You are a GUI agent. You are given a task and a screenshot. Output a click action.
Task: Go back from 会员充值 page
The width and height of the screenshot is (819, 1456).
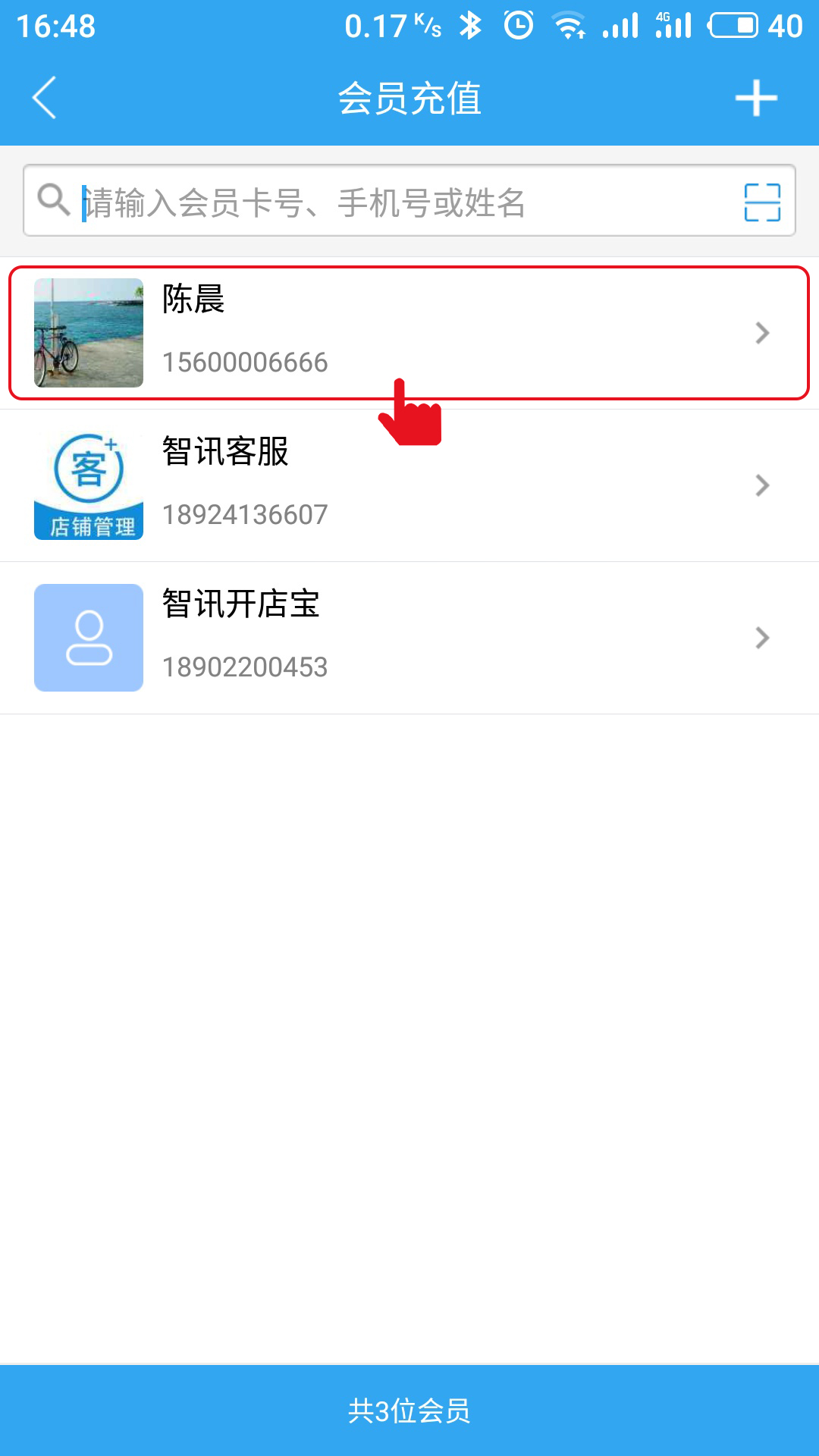click(x=44, y=98)
